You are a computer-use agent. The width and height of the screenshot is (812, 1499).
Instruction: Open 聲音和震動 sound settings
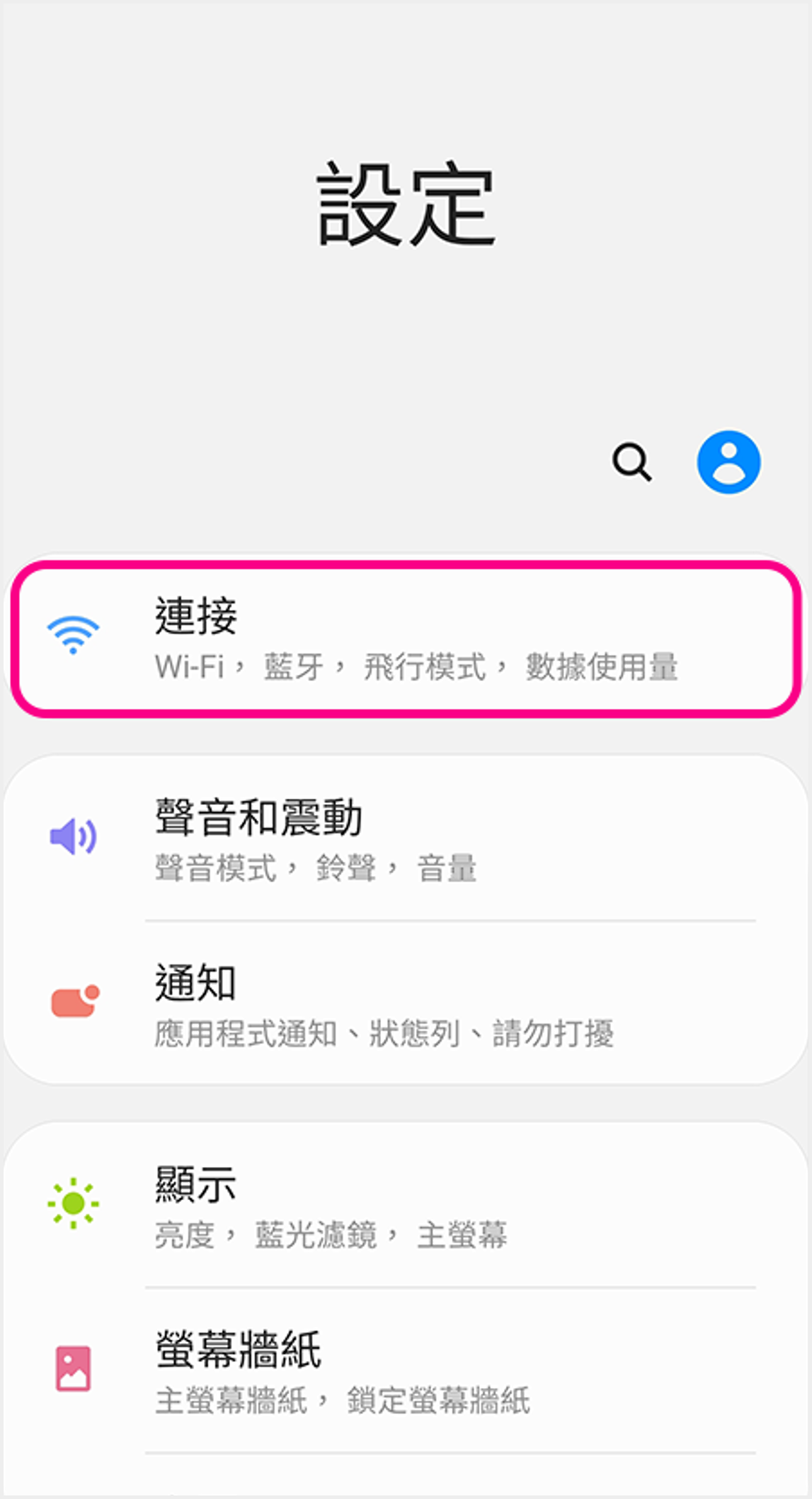click(x=406, y=839)
